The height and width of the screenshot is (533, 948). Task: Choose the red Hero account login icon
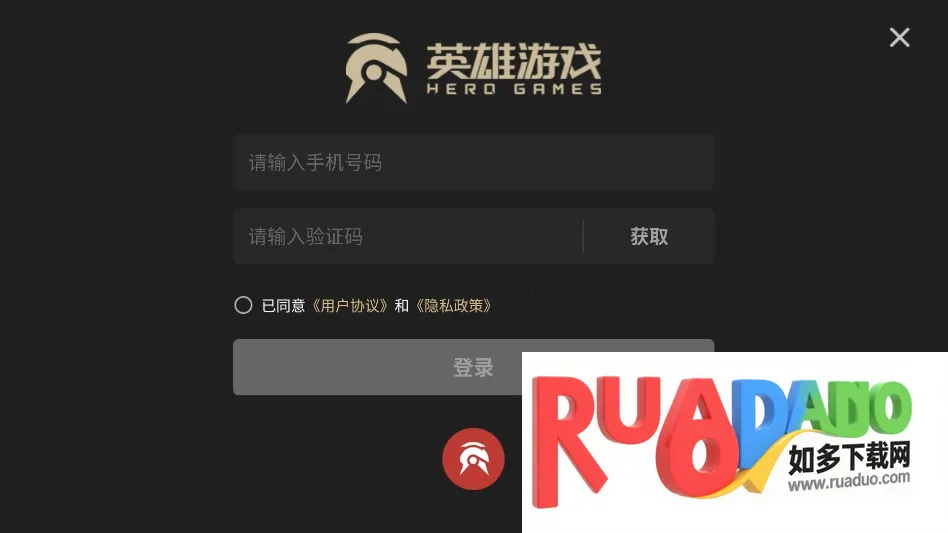473,459
